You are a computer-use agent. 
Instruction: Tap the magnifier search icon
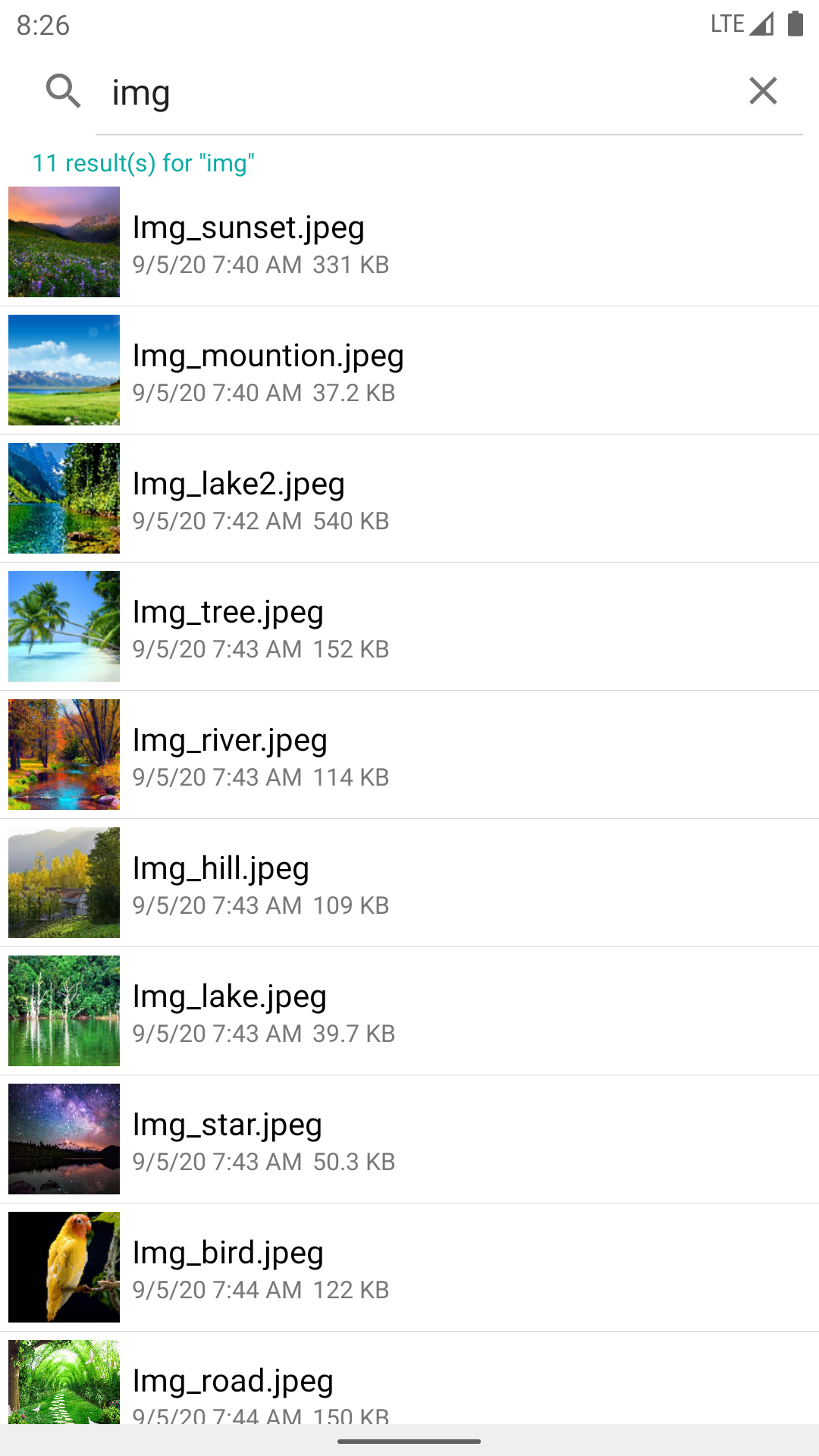pos(63,92)
